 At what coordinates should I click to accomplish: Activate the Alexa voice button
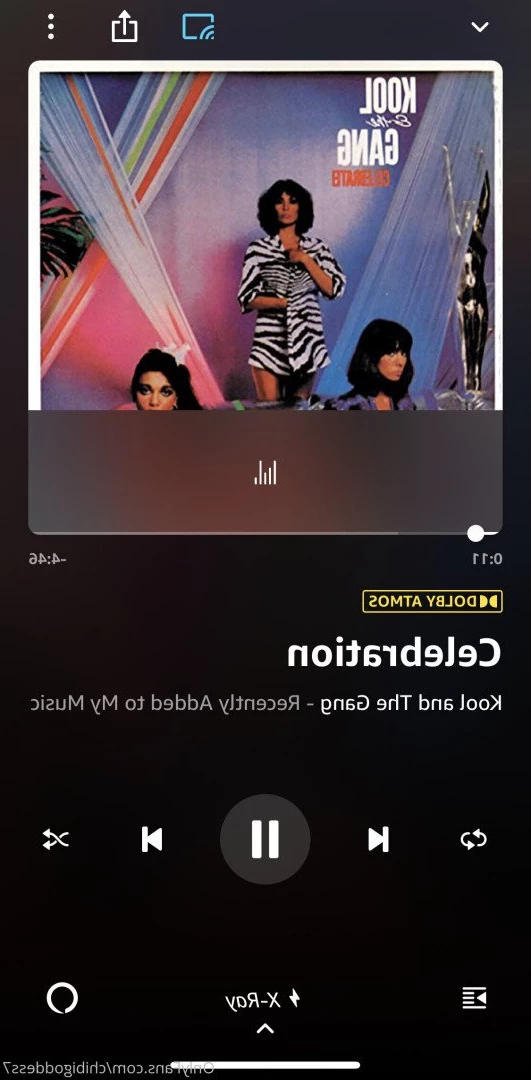coord(62,997)
